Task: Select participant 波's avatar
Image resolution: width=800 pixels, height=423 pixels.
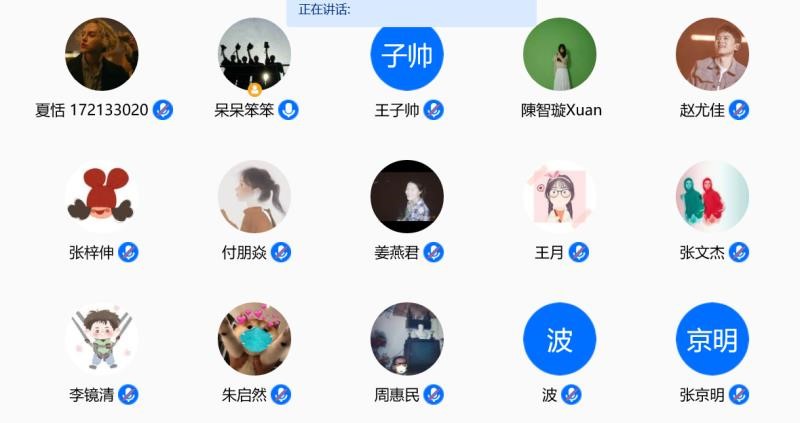Action: [560, 339]
